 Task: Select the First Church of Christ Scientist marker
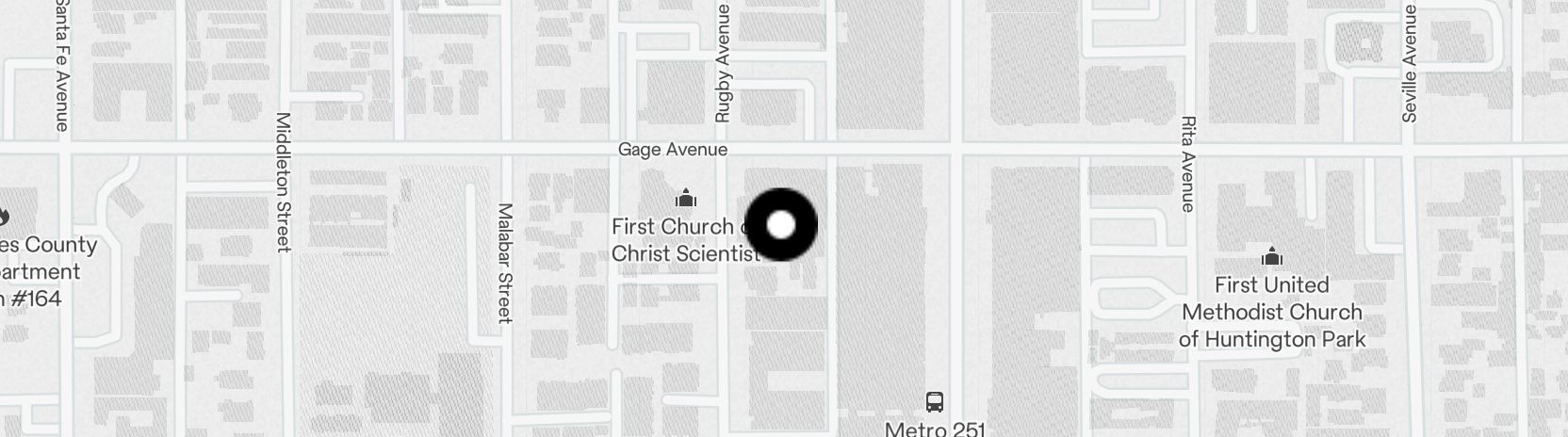pyautogui.click(x=686, y=199)
